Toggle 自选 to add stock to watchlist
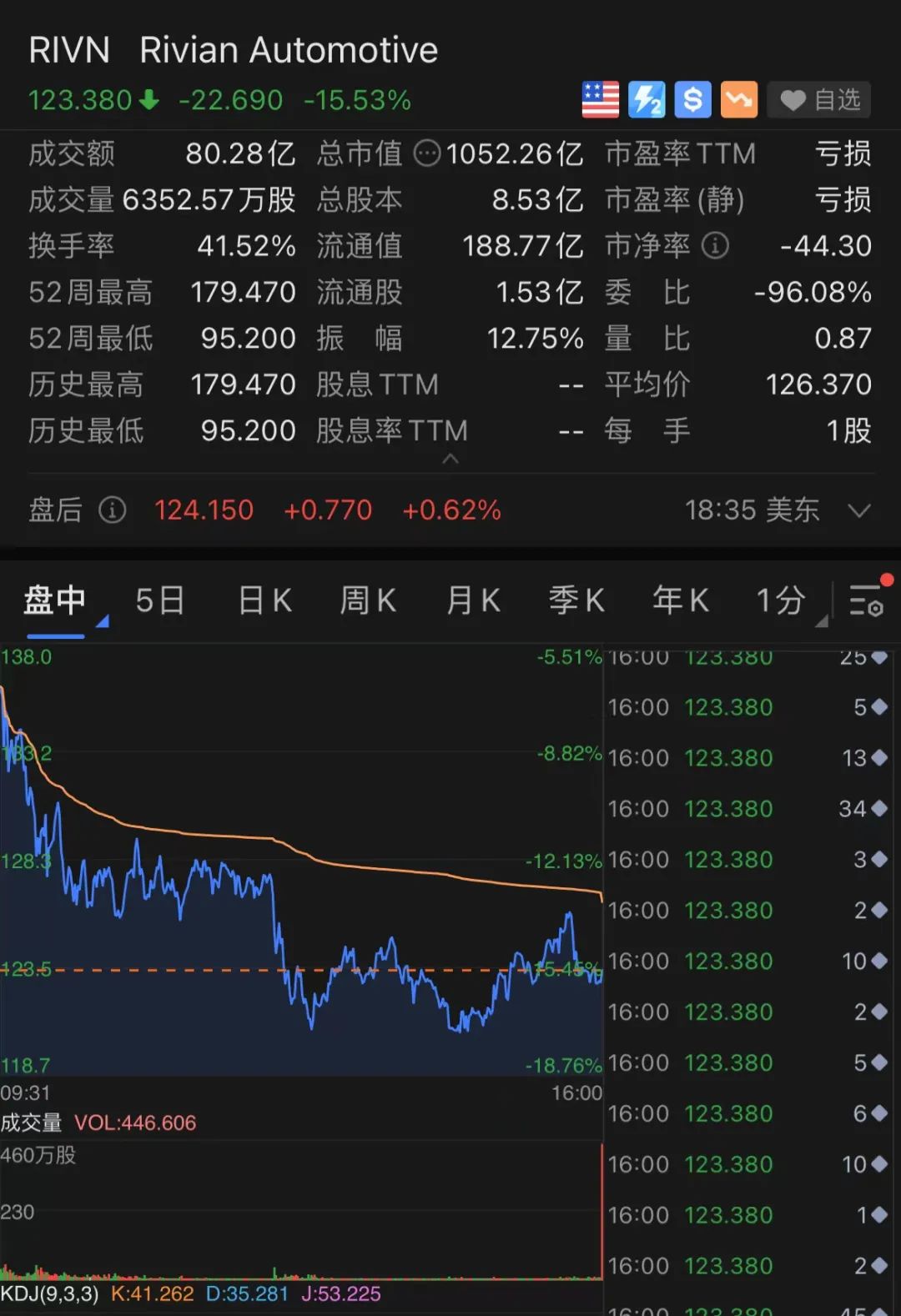 coord(818,99)
